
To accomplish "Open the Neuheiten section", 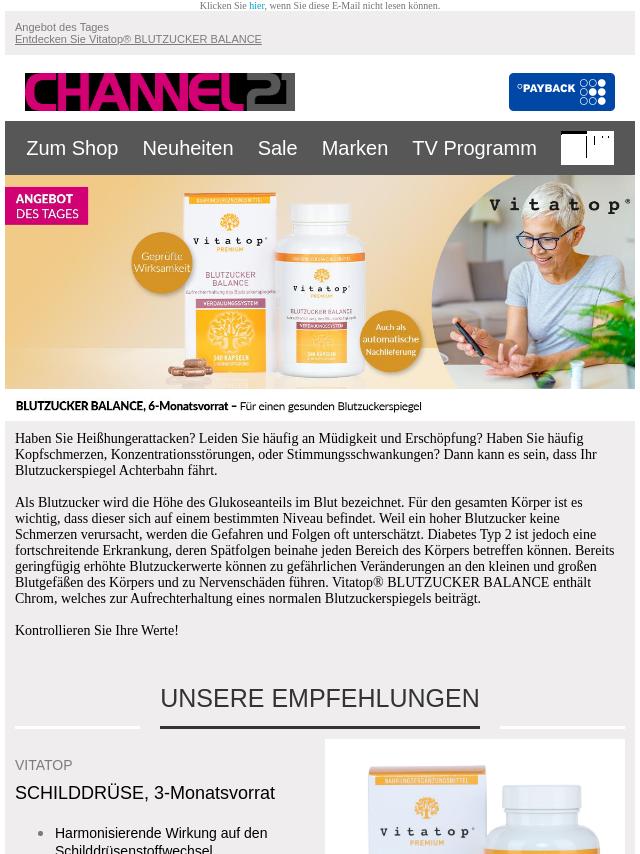I will pos(187,148).
